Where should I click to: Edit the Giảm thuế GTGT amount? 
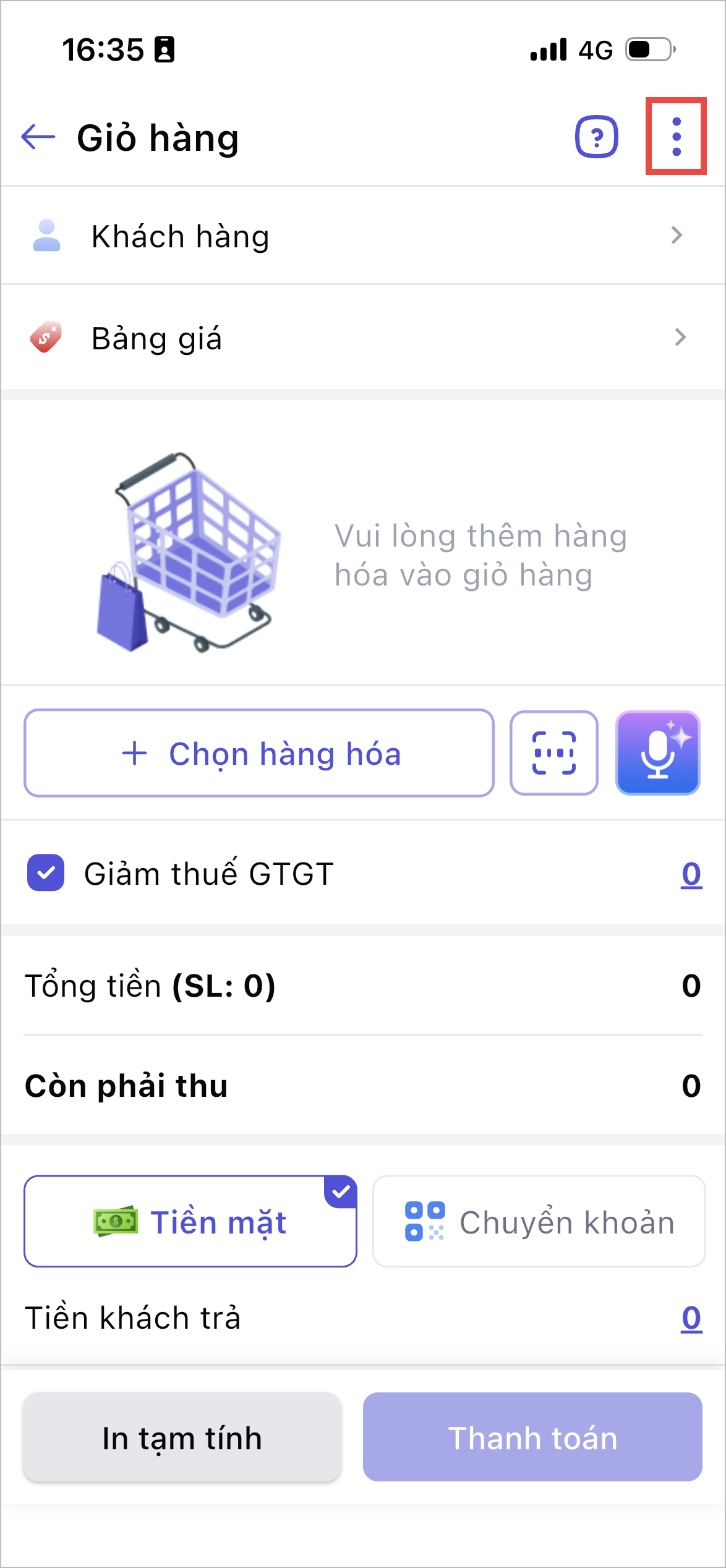691,874
